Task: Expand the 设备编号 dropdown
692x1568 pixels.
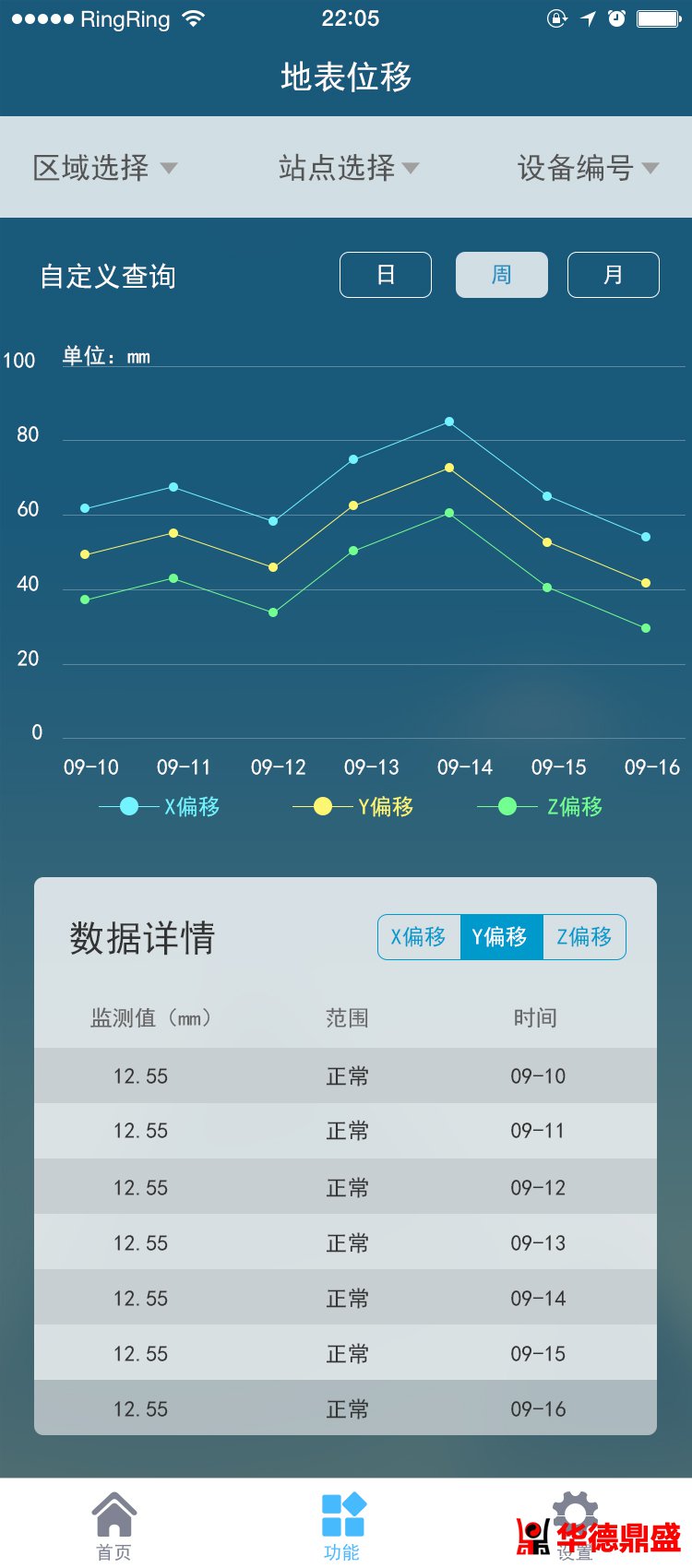Action: tap(587, 168)
